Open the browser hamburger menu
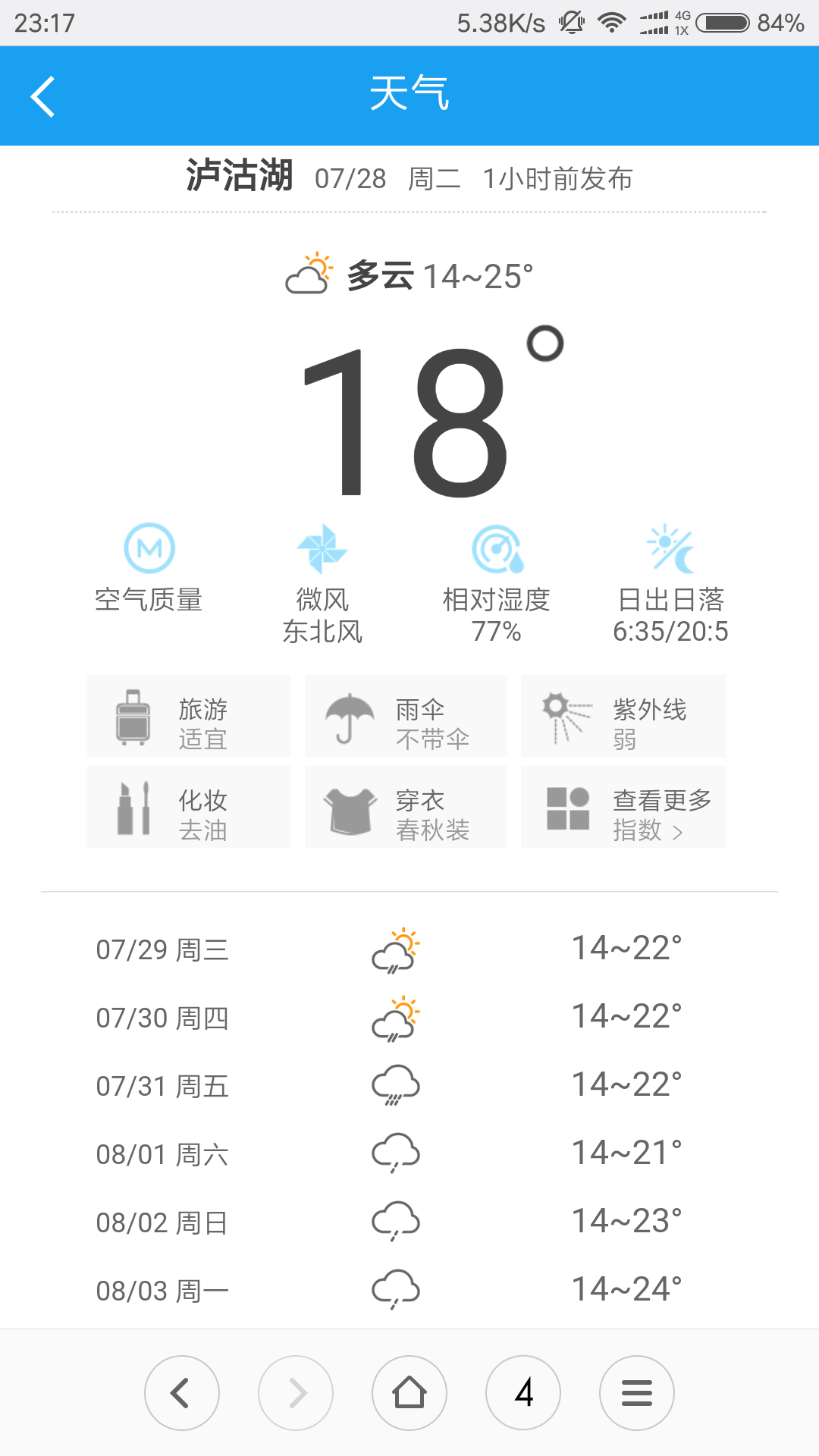The image size is (819, 1456). (637, 1393)
